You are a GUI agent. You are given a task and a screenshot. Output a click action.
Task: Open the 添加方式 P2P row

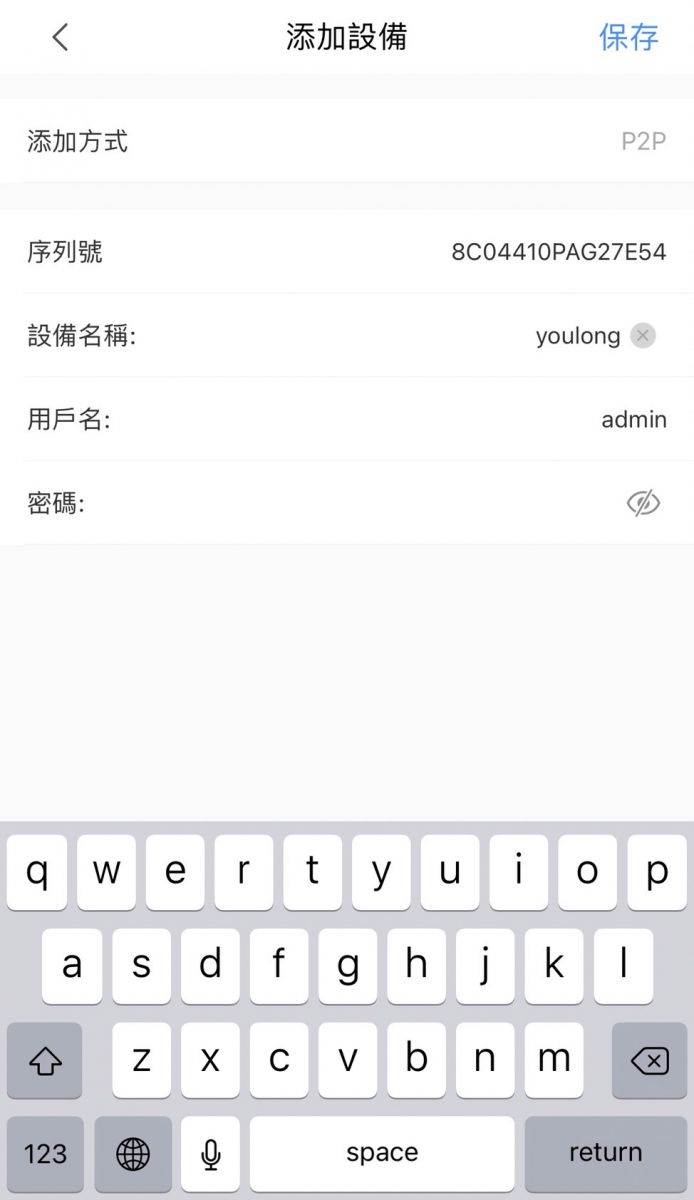pyautogui.click(x=347, y=141)
